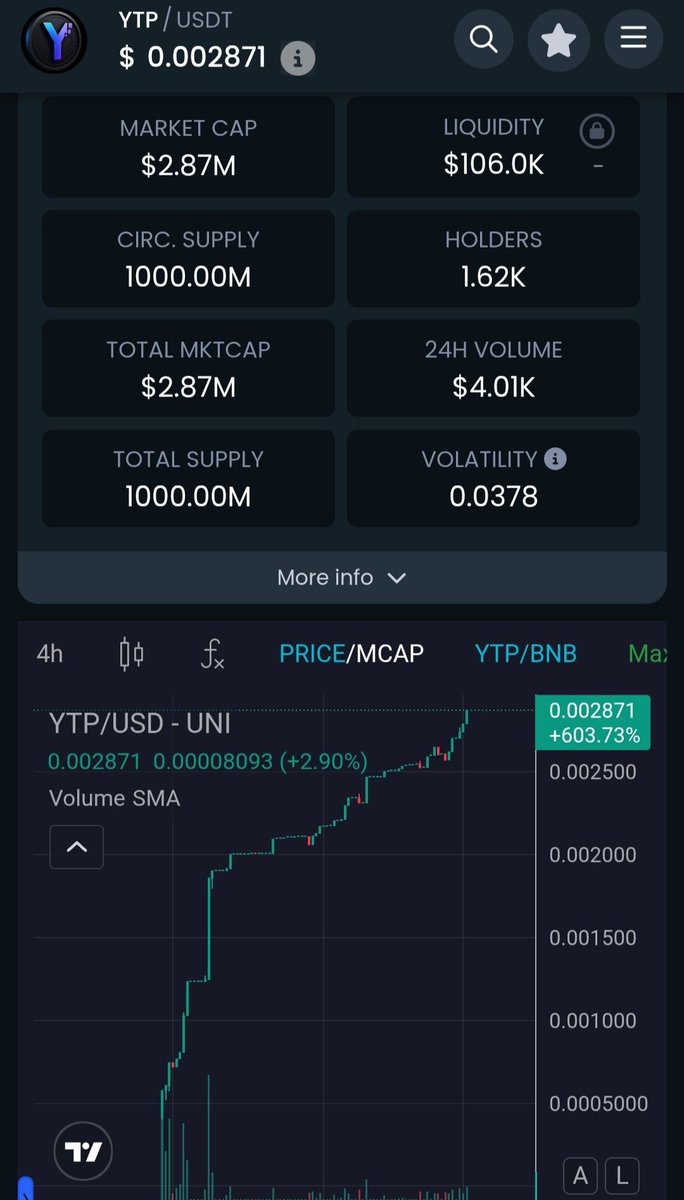Open the fx indicators menu
Viewport: 684px width, 1200px height.
click(212, 655)
